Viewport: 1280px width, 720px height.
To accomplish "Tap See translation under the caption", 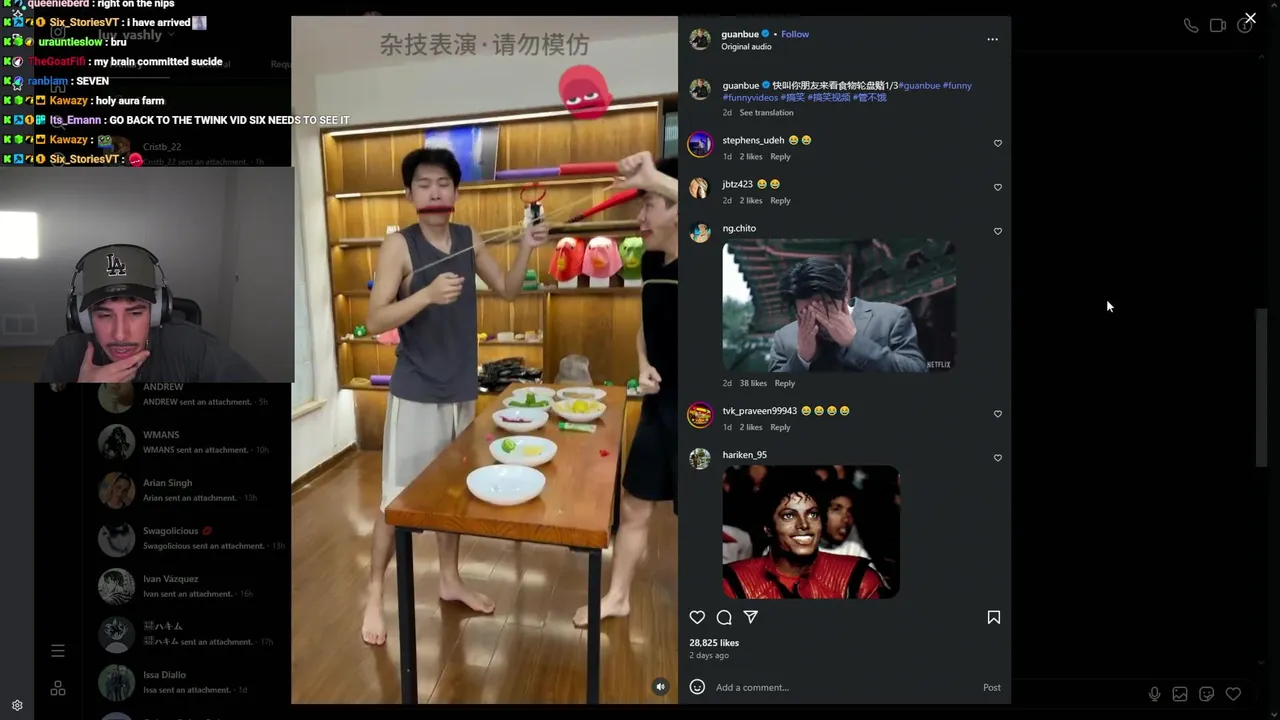I will [766, 113].
